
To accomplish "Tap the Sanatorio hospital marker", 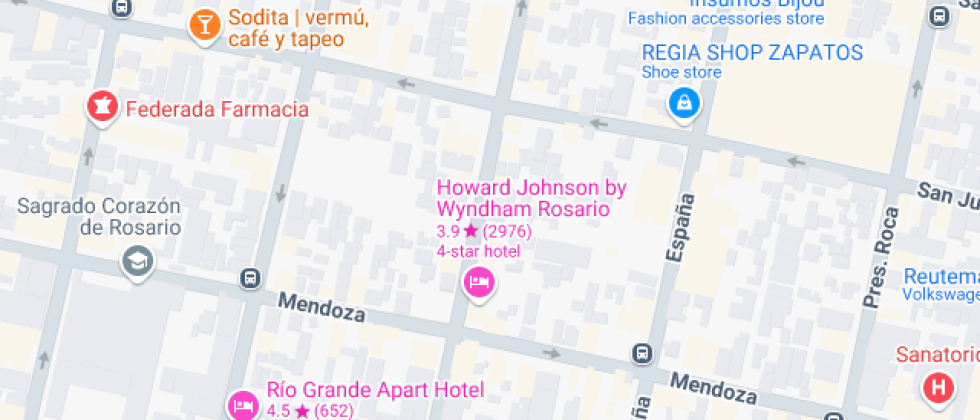I will pyautogui.click(x=938, y=388).
